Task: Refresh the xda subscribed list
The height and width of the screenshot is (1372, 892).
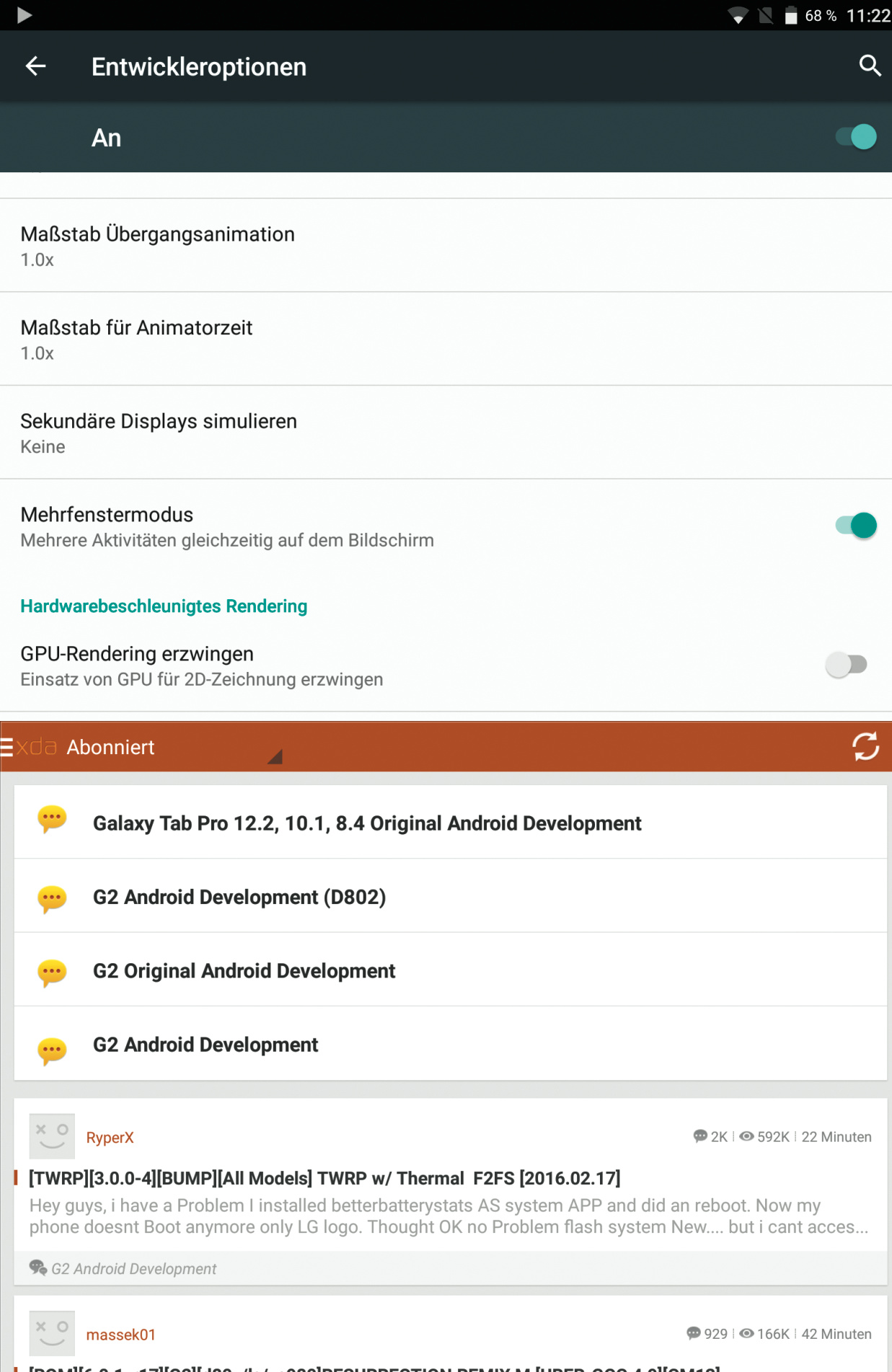Action: [865, 747]
